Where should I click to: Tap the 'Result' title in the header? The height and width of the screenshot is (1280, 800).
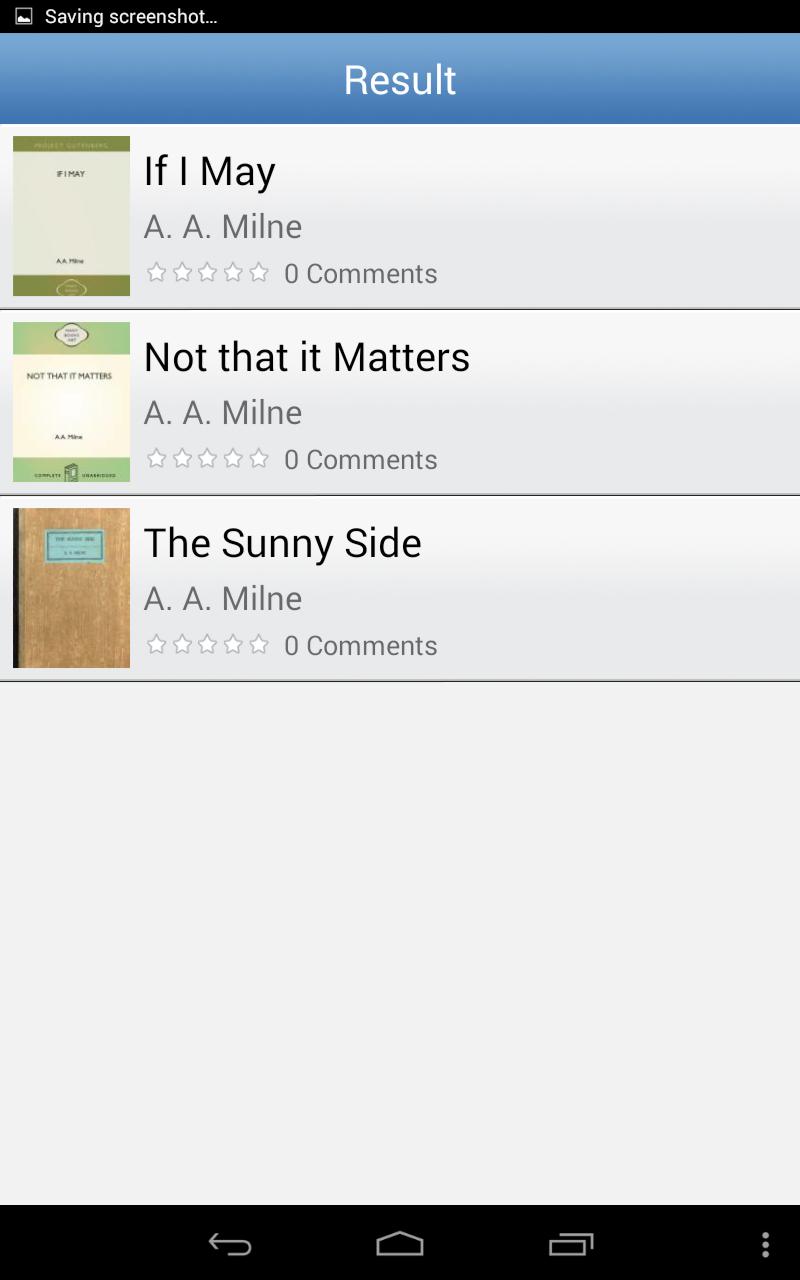coord(400,78)
